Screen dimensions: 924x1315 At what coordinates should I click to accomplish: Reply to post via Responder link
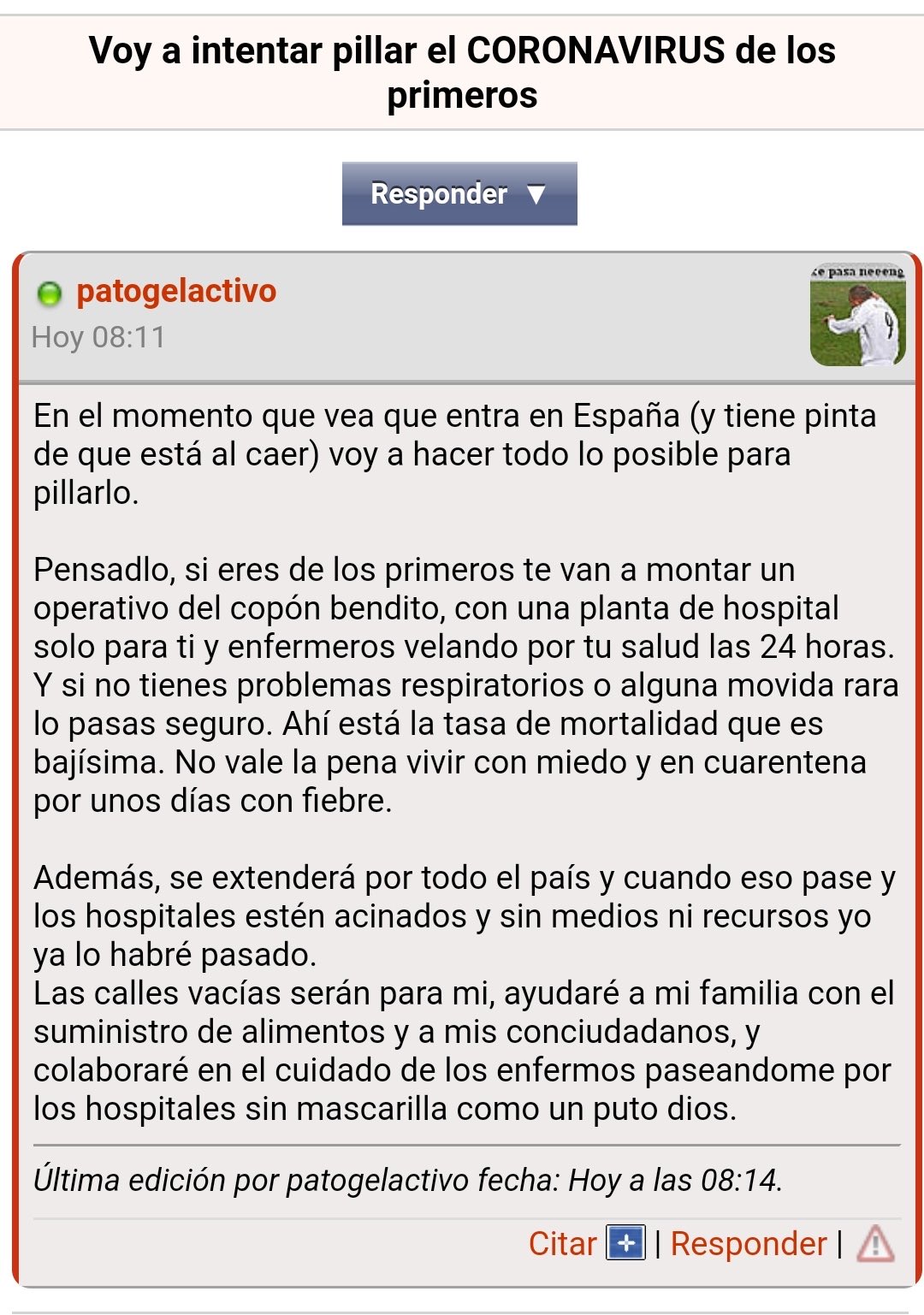click(749, 1243)
